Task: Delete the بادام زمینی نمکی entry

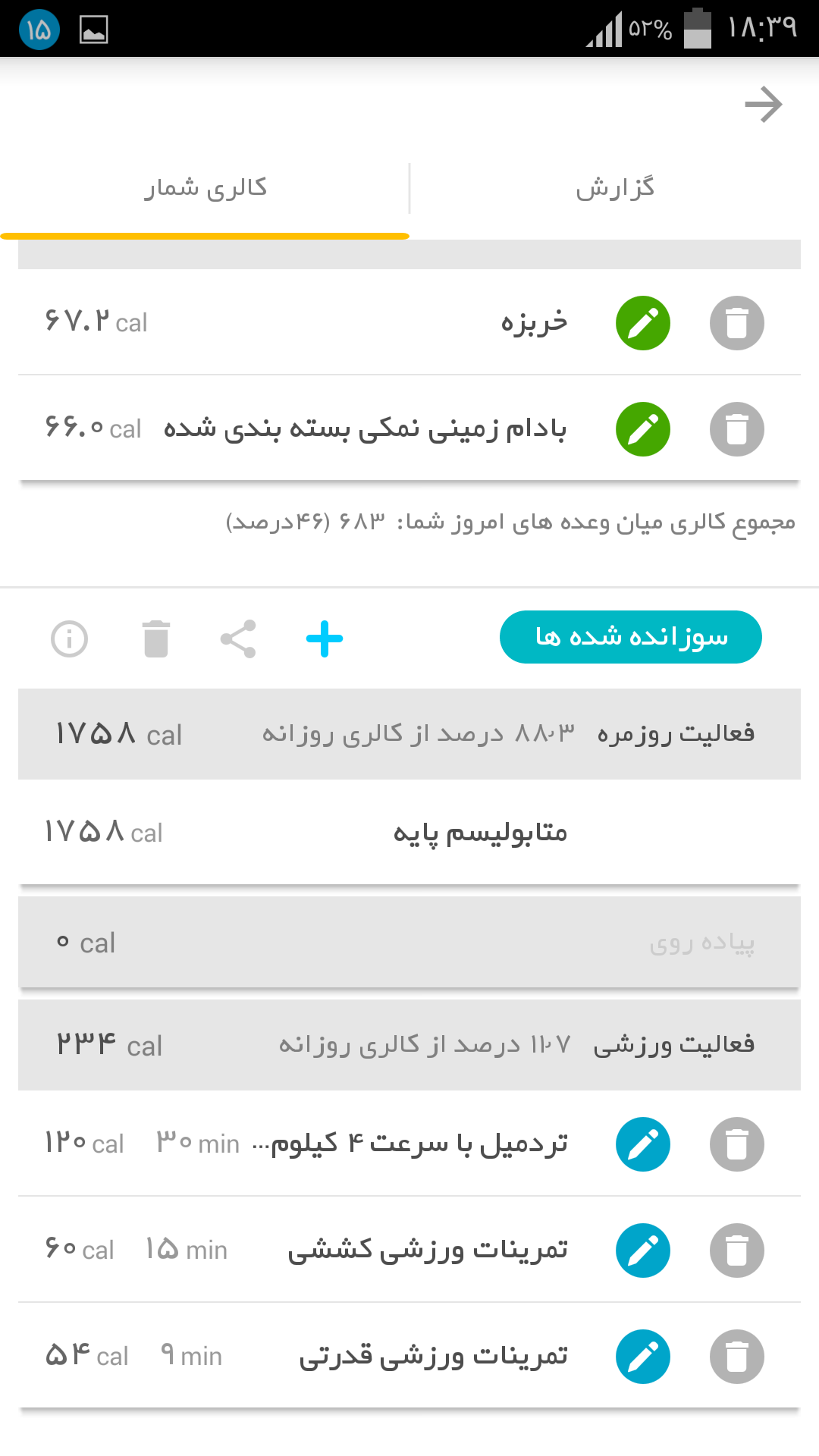Action: pyautogui.click(x=736, y=429)
